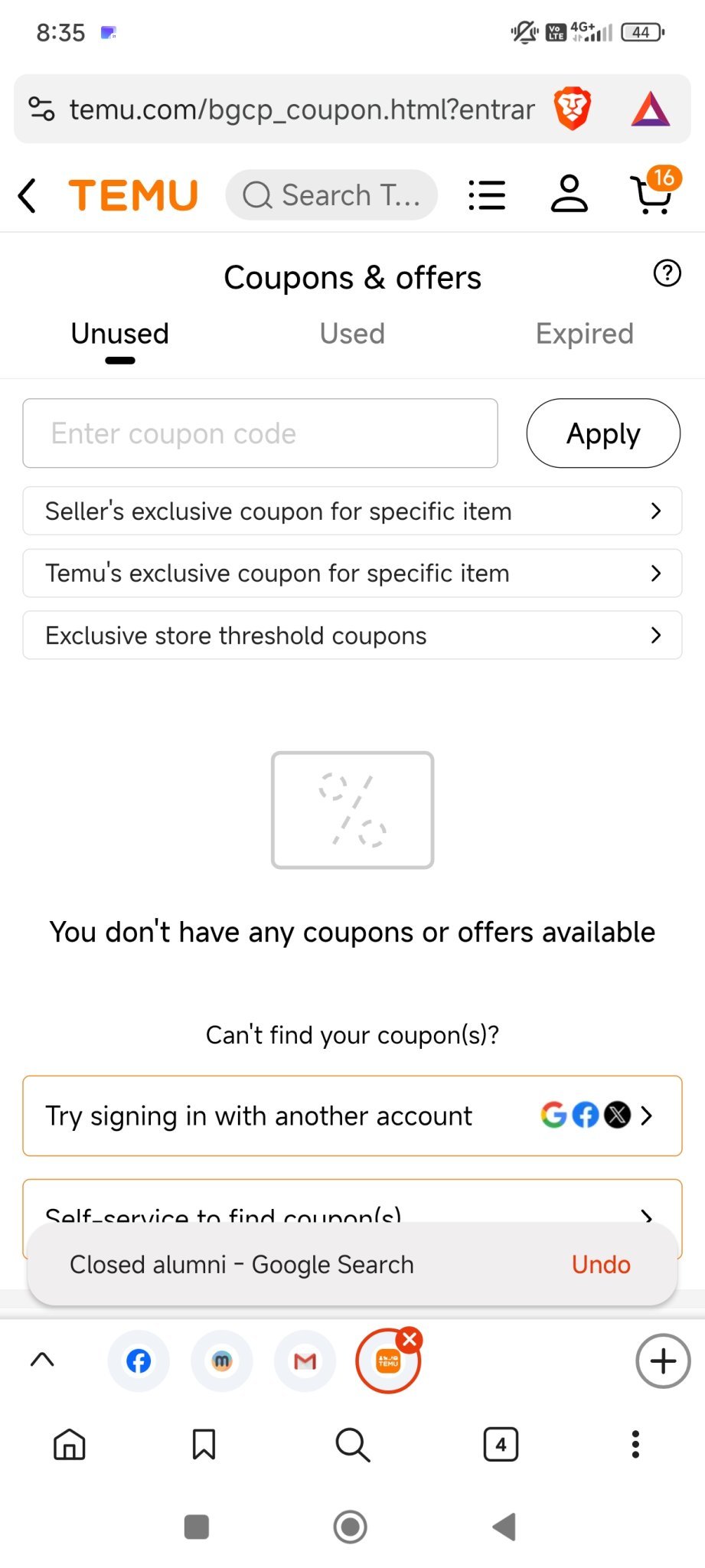This screenshot has width=705, height=1568.
Task: Undo closing the alumni tab
Action: [601, 1264]
